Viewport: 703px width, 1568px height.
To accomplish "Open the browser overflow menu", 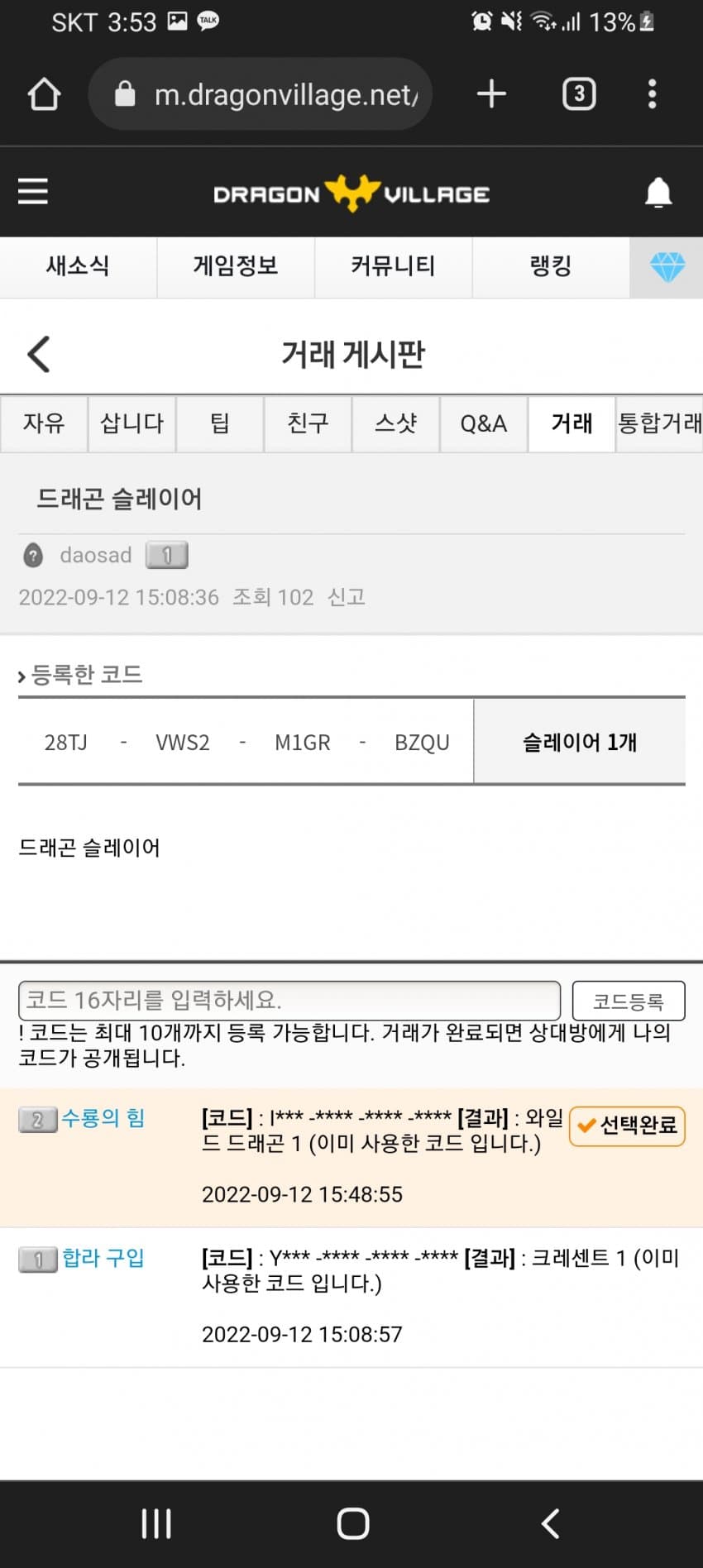I will (653, 94).
